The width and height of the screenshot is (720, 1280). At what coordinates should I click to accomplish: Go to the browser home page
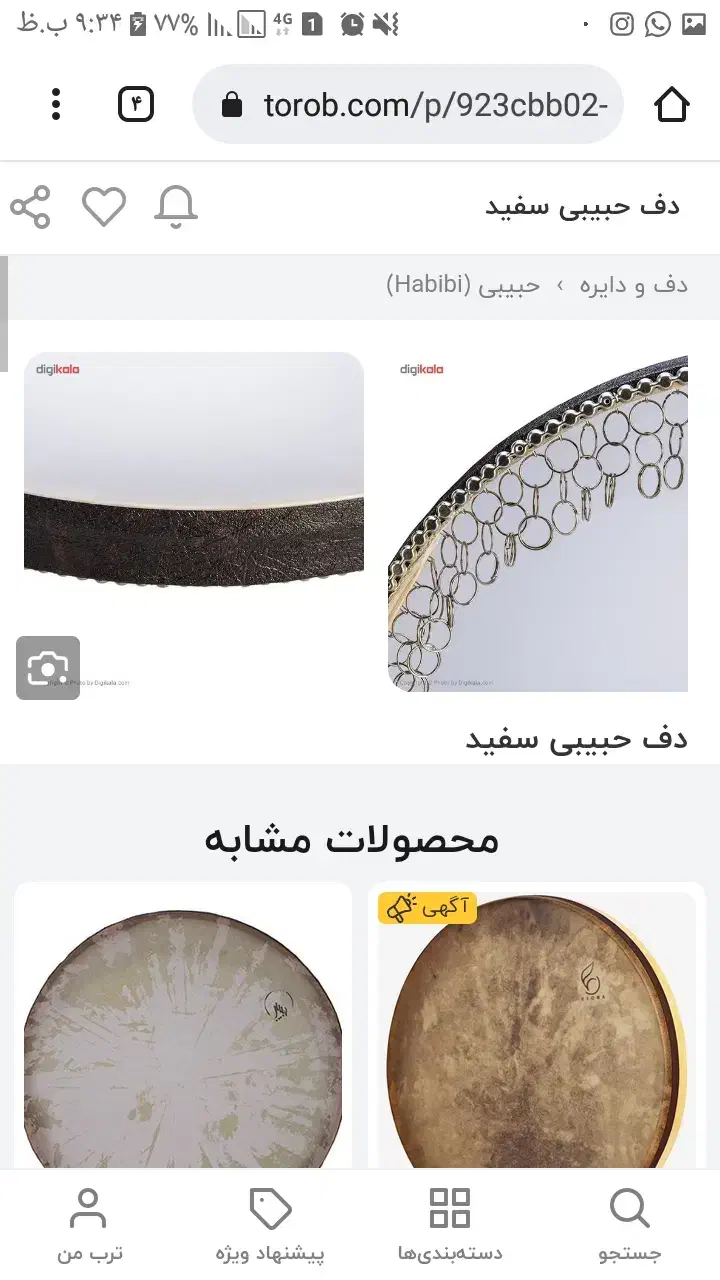pyautogui.click(x=672, y=104)
